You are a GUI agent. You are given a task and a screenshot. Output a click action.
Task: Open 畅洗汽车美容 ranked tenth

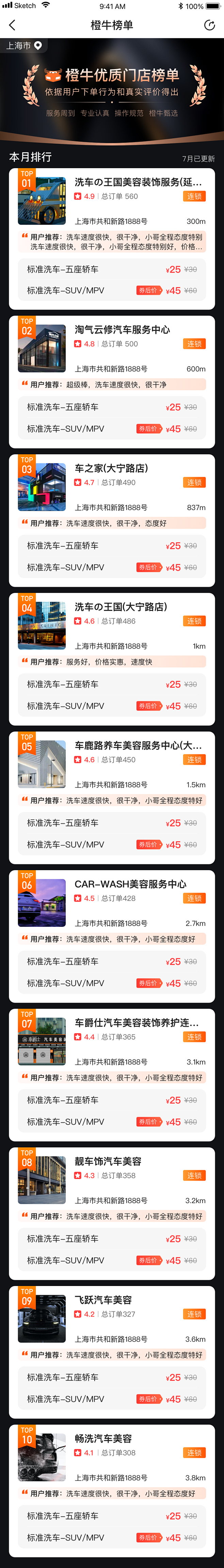point(103,1438)
